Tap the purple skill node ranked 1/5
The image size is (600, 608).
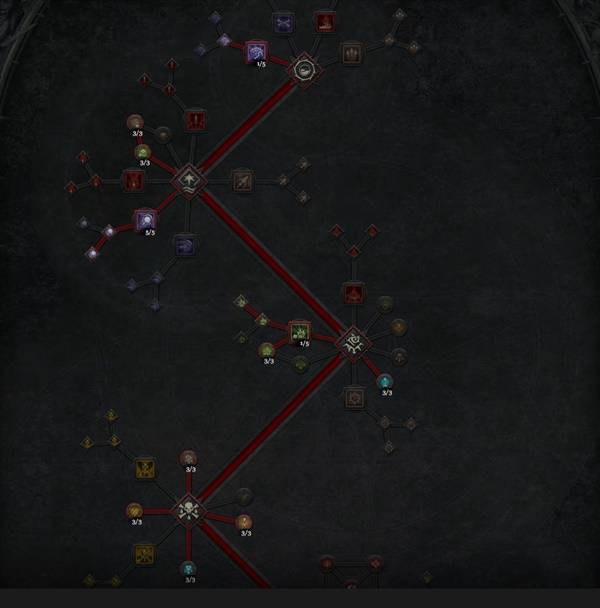point(256,51)
